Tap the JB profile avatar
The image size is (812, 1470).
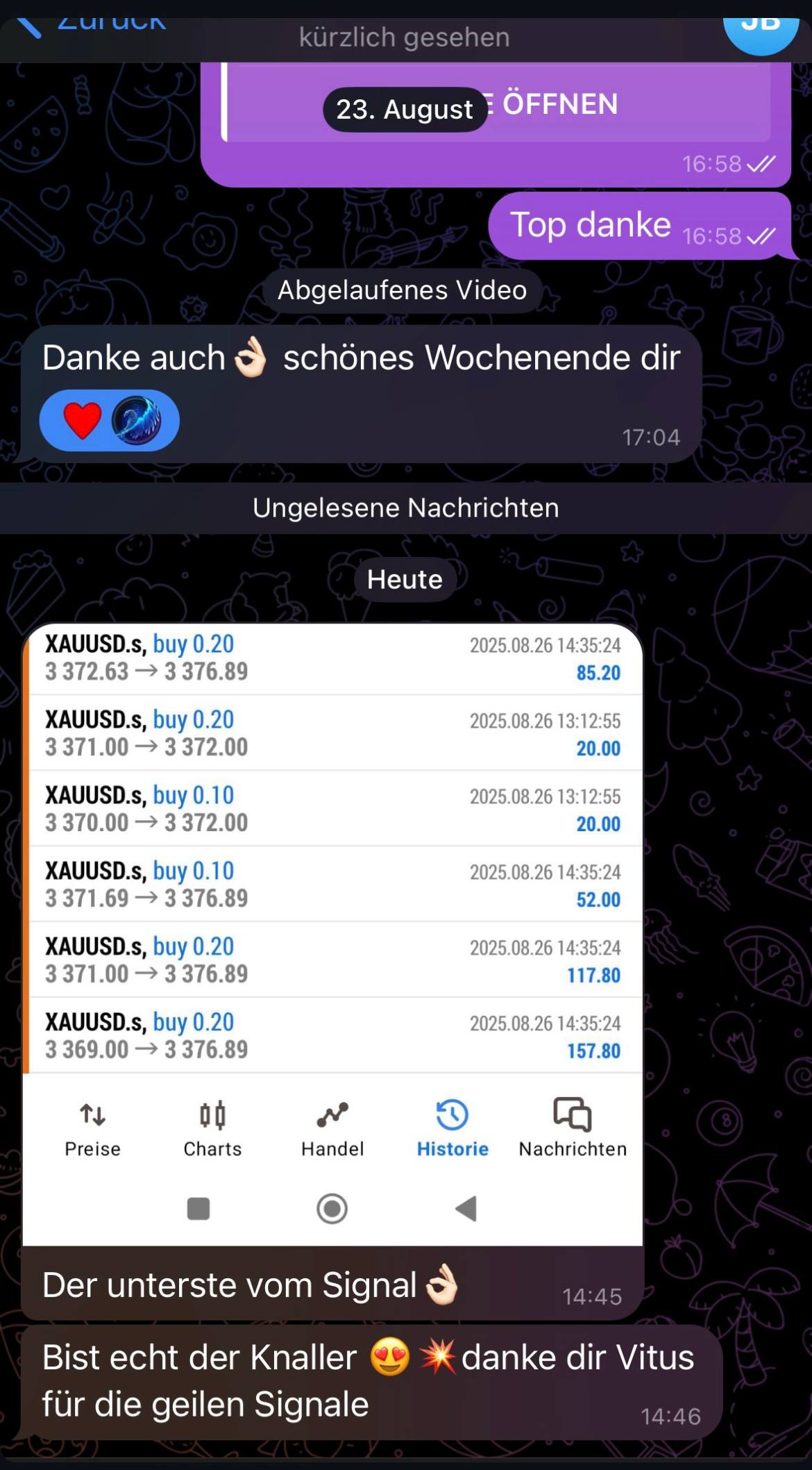tap(761, 21)
